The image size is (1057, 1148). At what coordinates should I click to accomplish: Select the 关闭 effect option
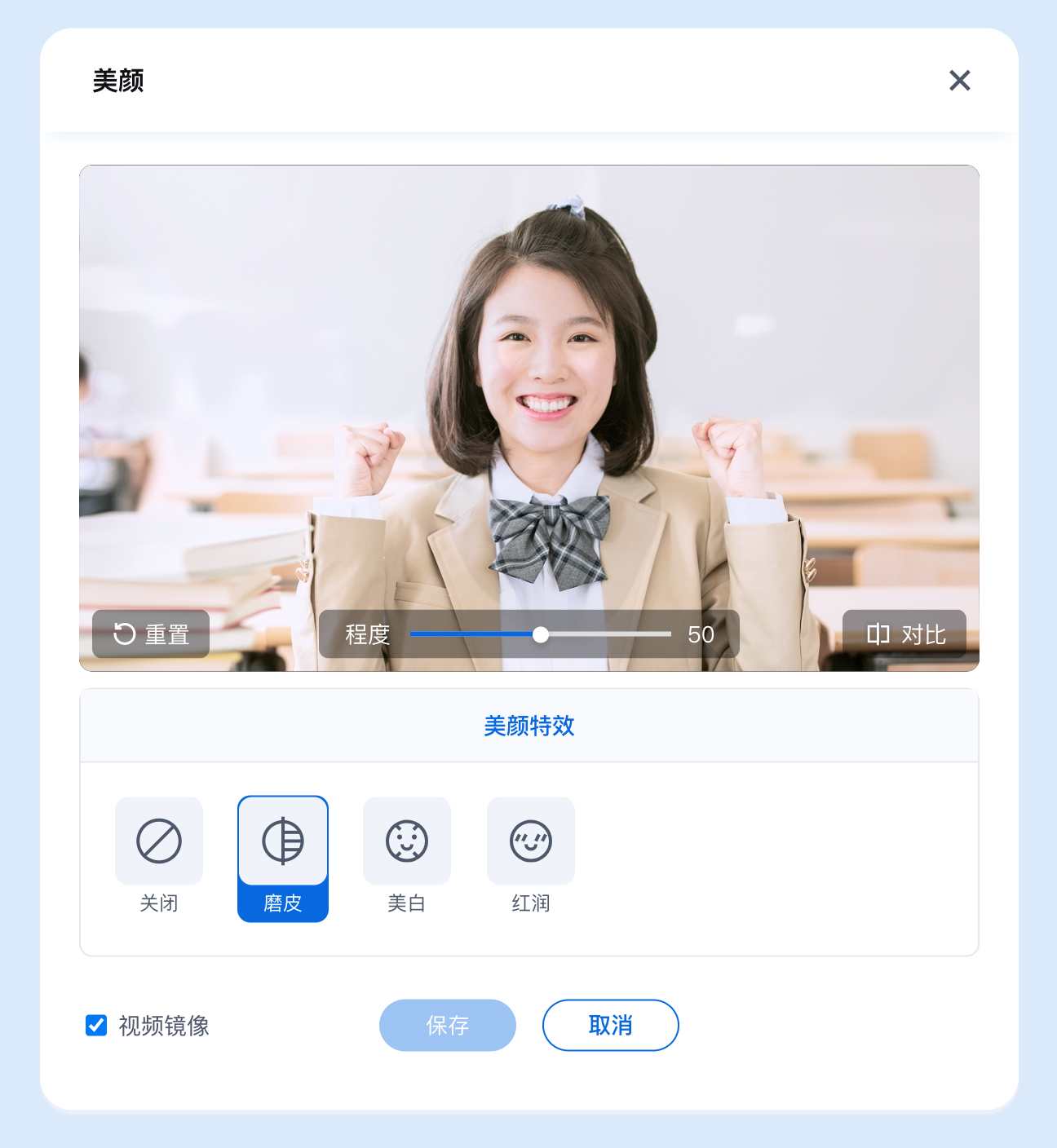(x=159, y=855)
